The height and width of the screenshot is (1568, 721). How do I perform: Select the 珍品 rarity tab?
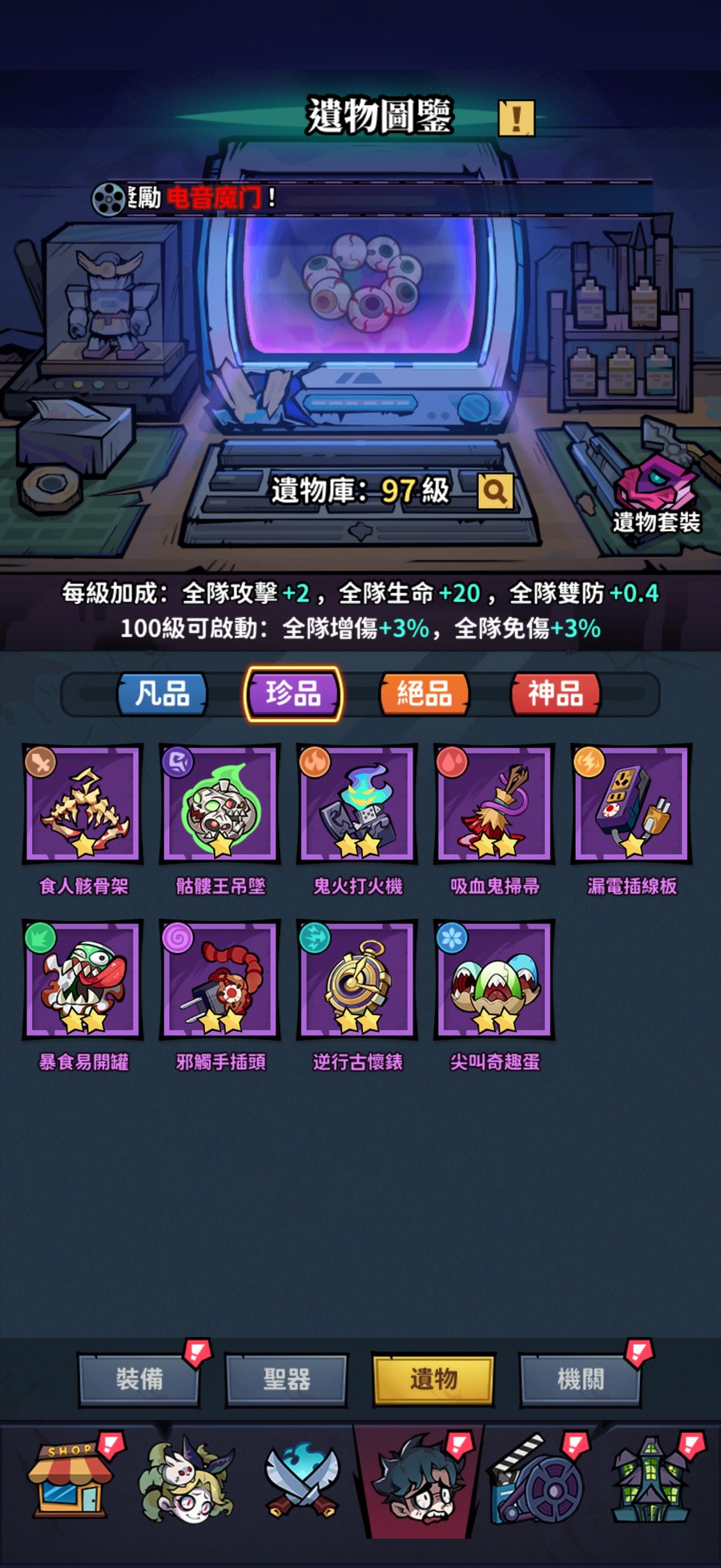293,693
